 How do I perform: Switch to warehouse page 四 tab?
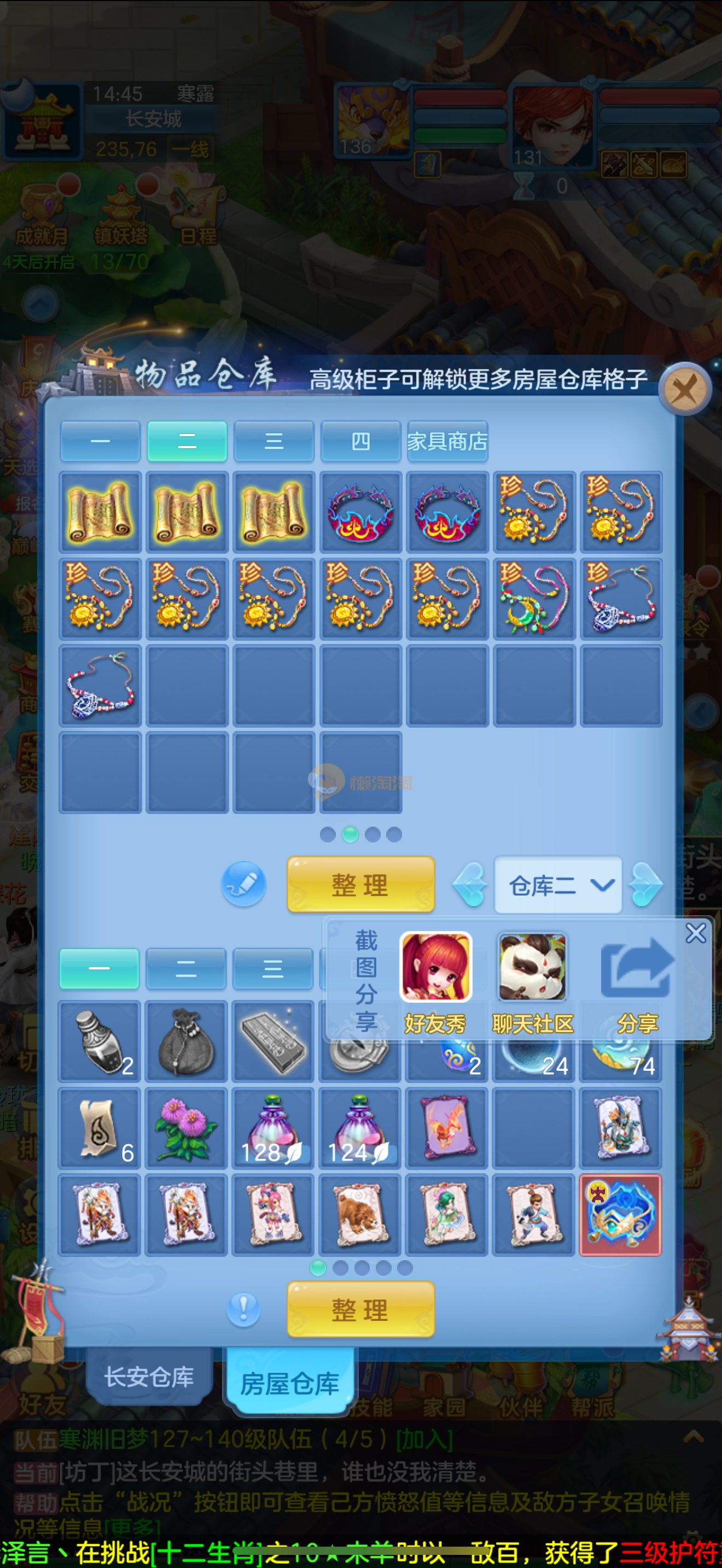coord(360,441)
